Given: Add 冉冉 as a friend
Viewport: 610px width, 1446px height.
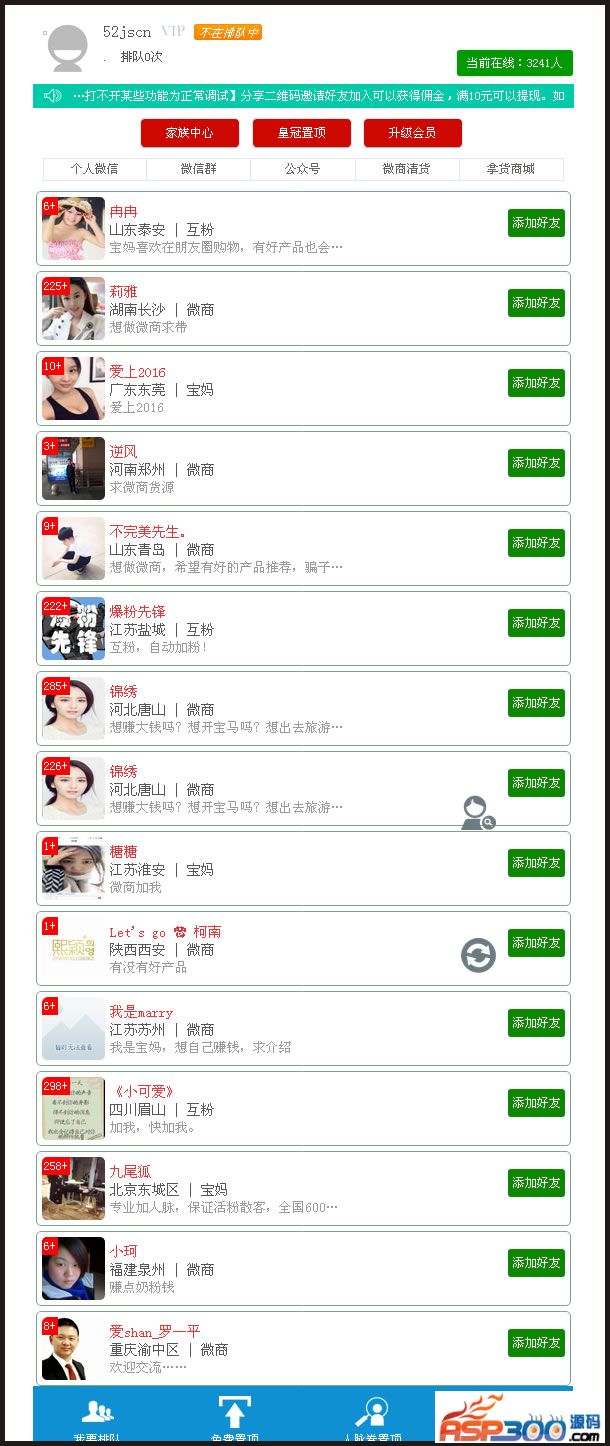Looking at the screenshot, I should tap(536, 223).
